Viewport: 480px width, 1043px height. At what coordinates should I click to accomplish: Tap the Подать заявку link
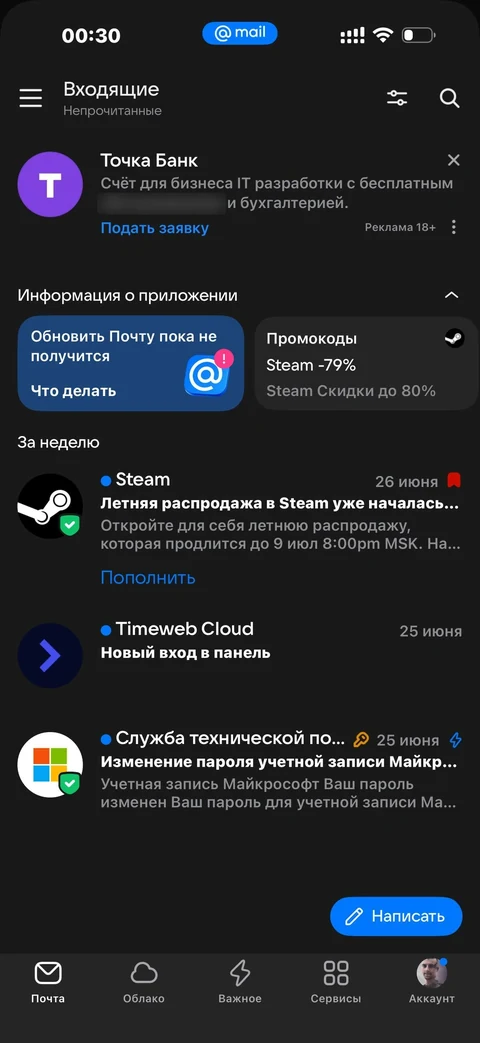[x=155, y=228]
